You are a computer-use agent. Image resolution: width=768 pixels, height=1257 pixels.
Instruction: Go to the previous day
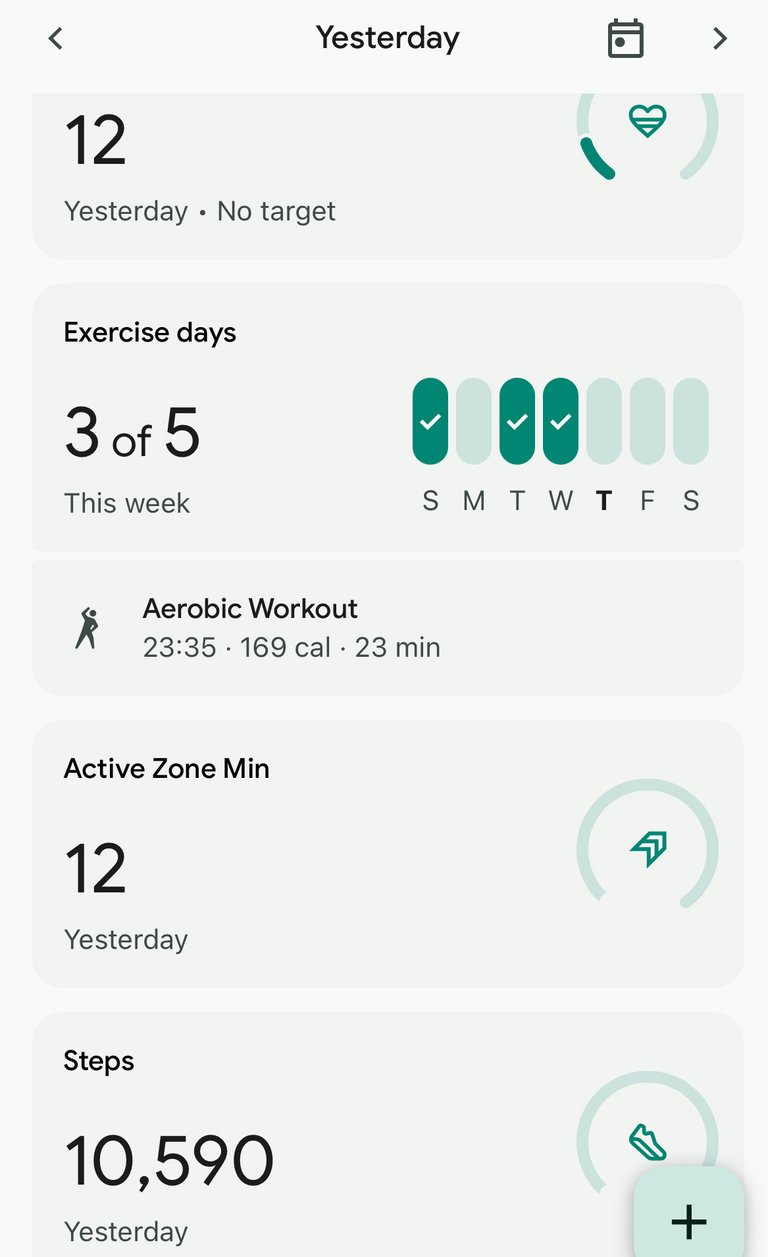tap(56, 39)
